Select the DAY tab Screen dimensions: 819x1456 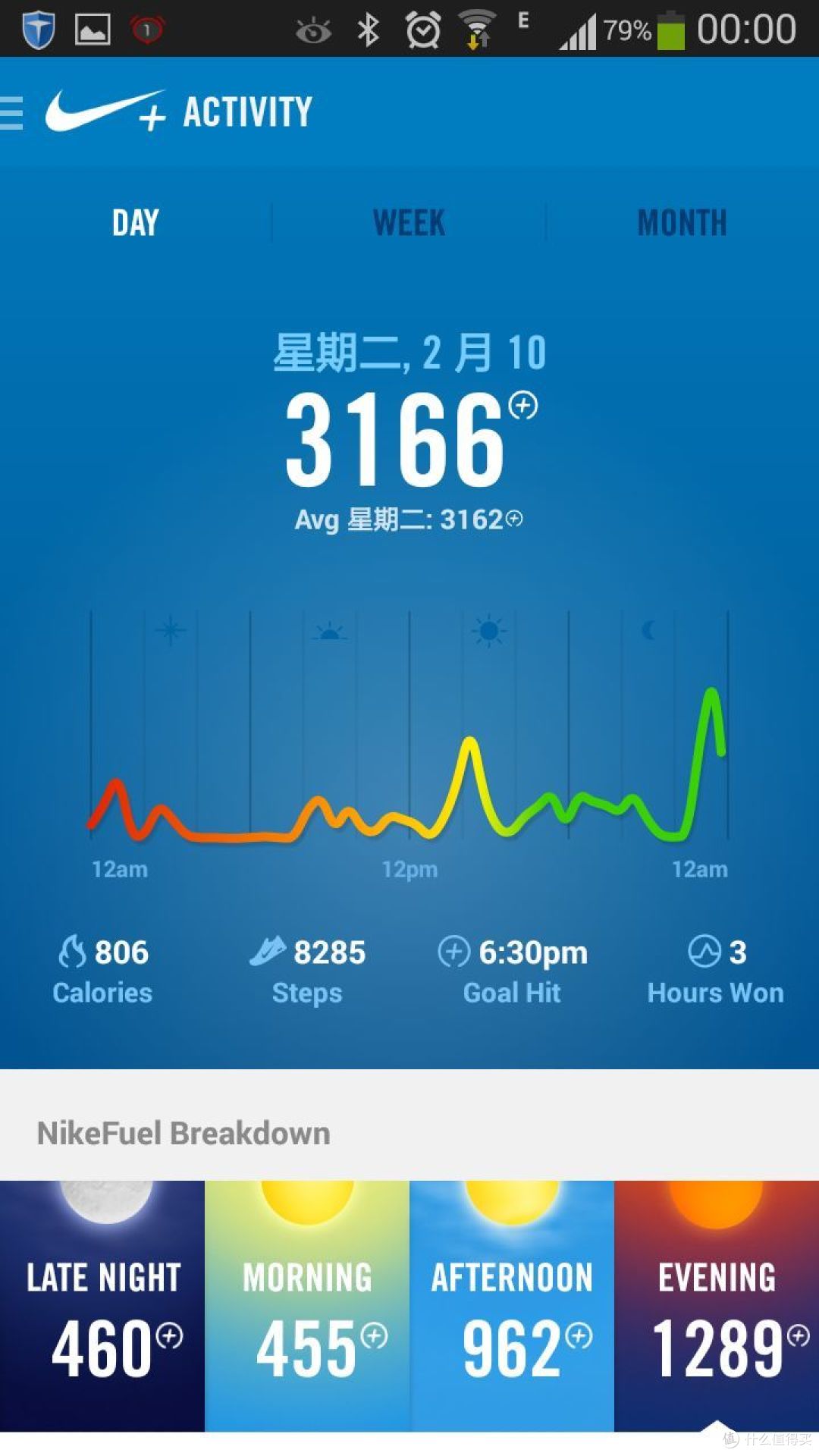click(x=136, y=223)
